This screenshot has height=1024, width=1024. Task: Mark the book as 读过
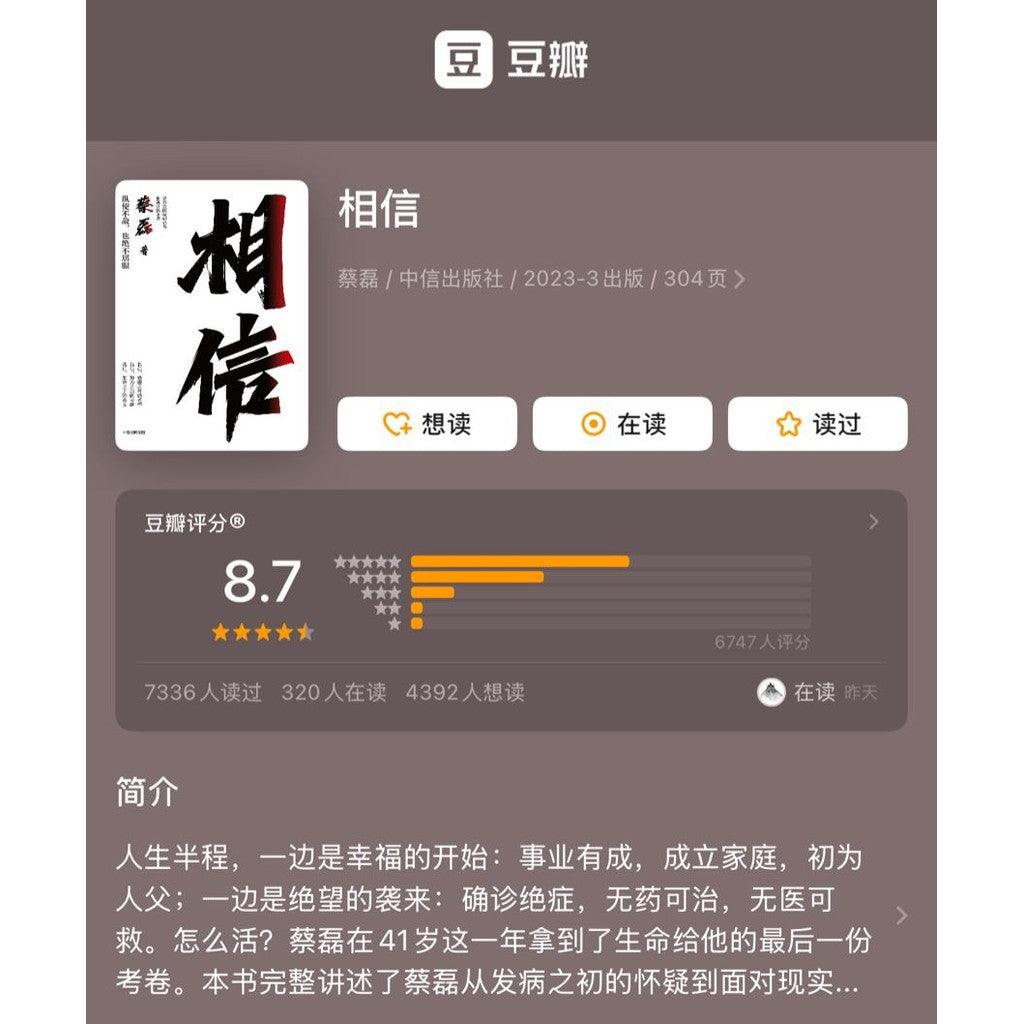point(817,424)
